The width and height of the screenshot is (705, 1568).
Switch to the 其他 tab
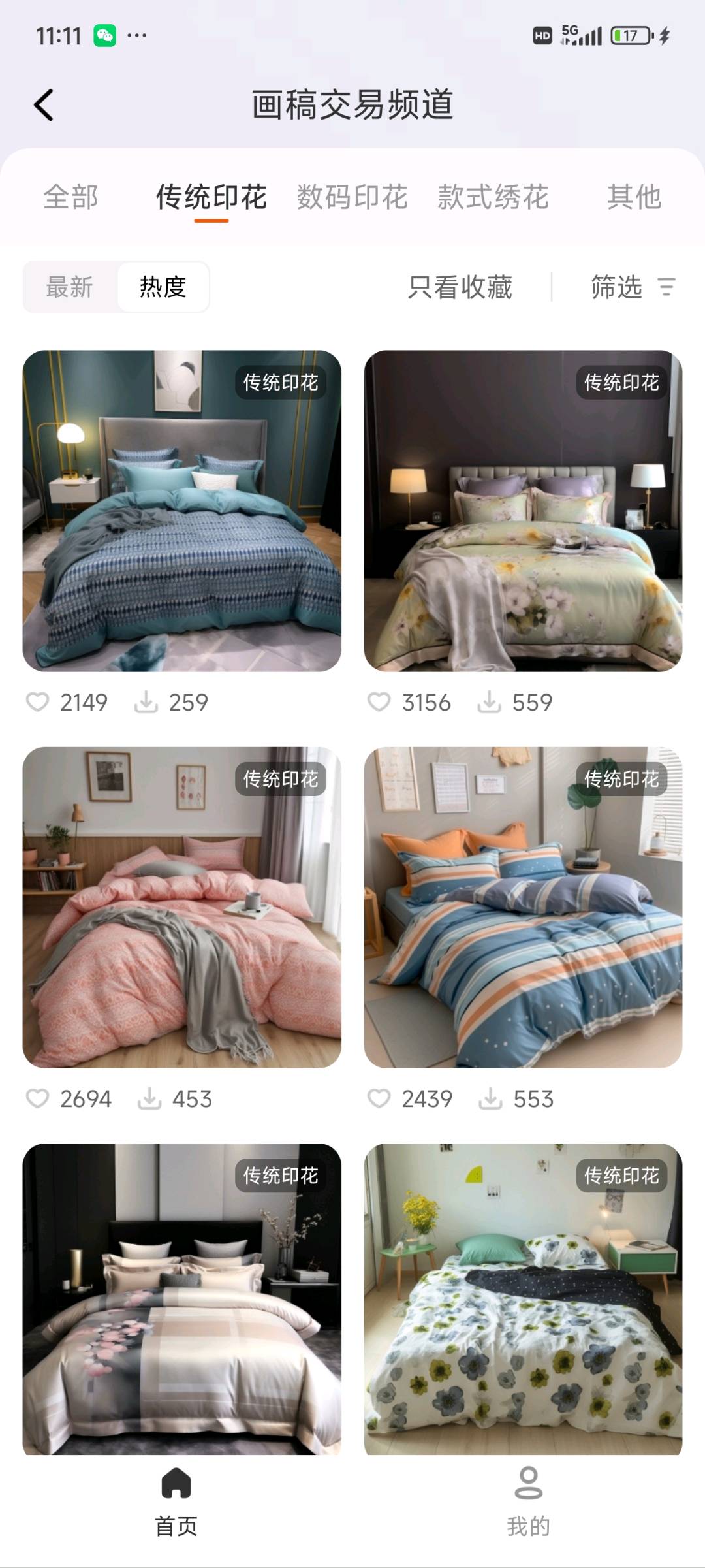coord(634,197)
